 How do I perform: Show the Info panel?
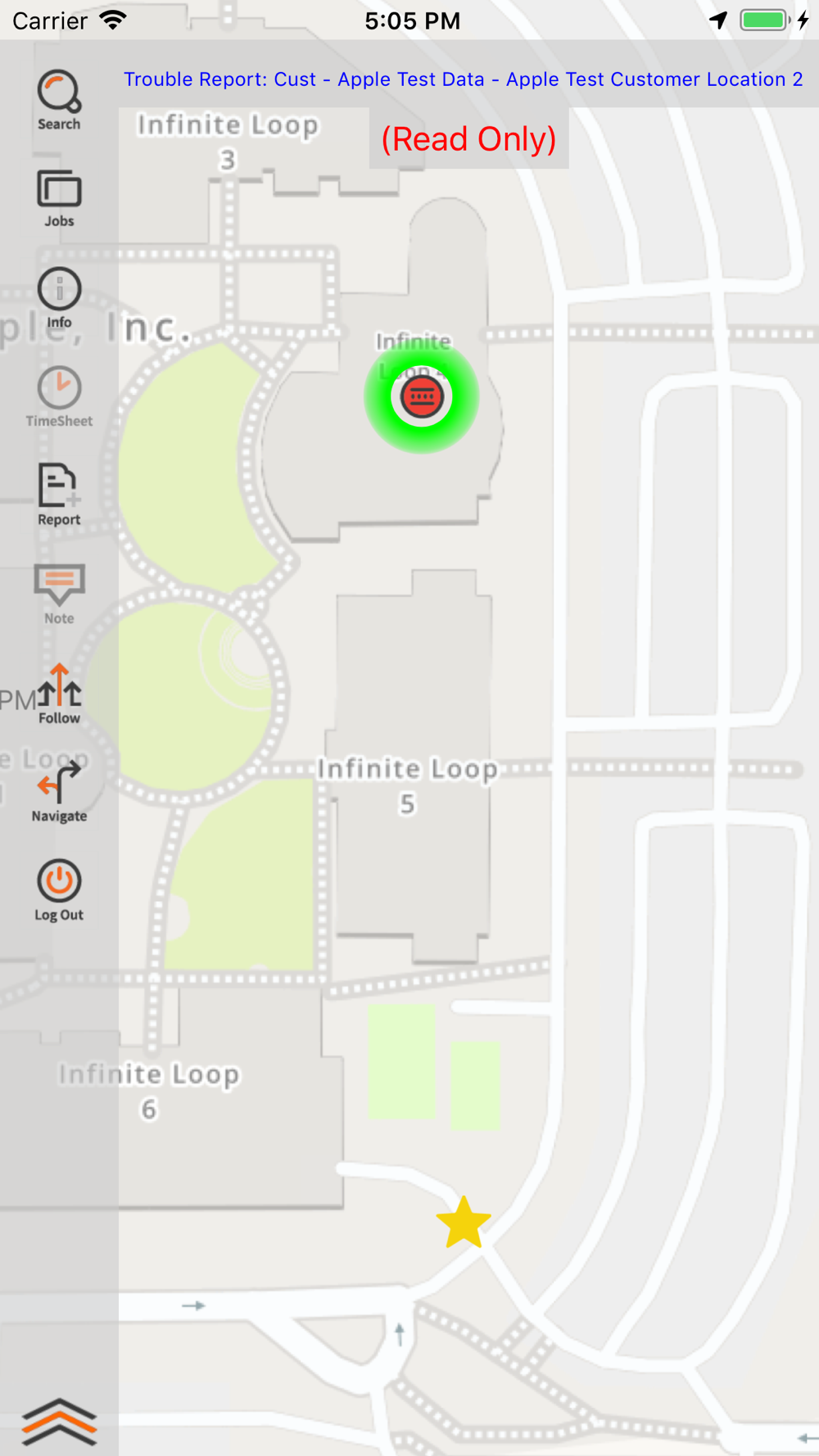59,298
